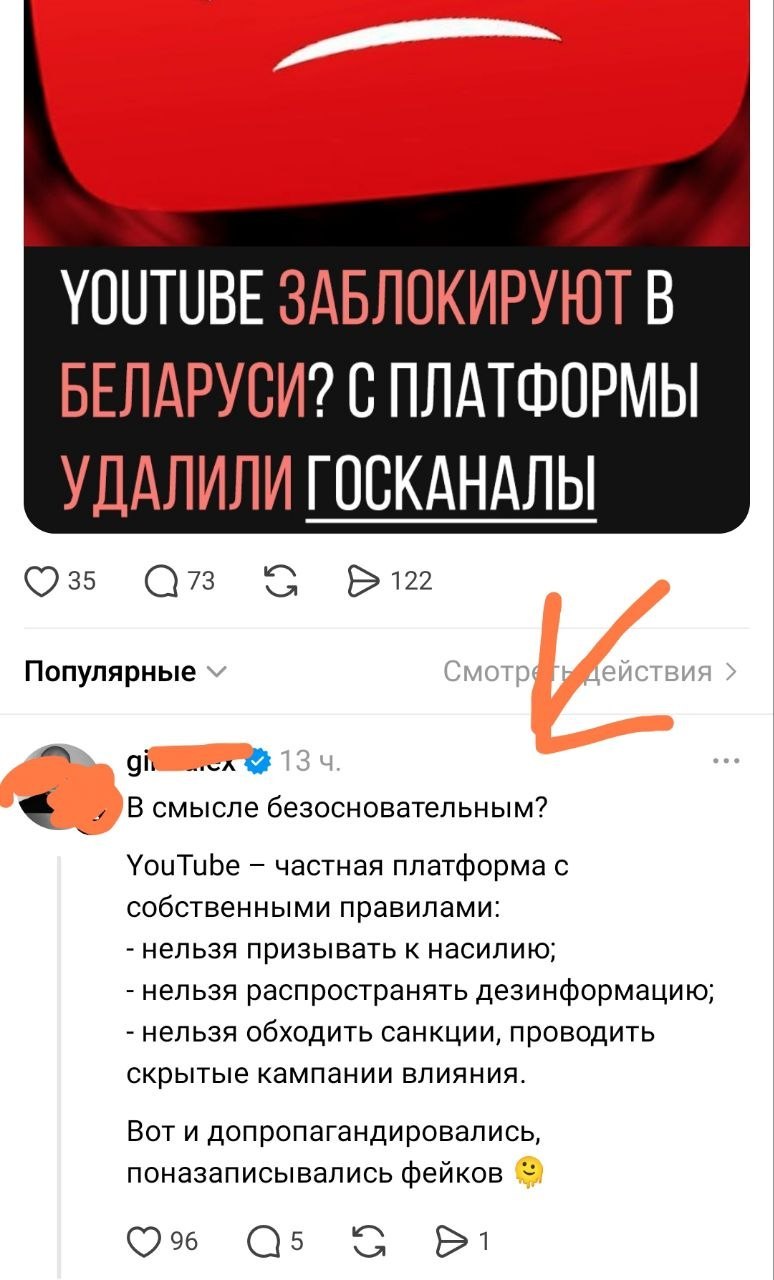Like the reply with 96 likes

[145, 1242]
